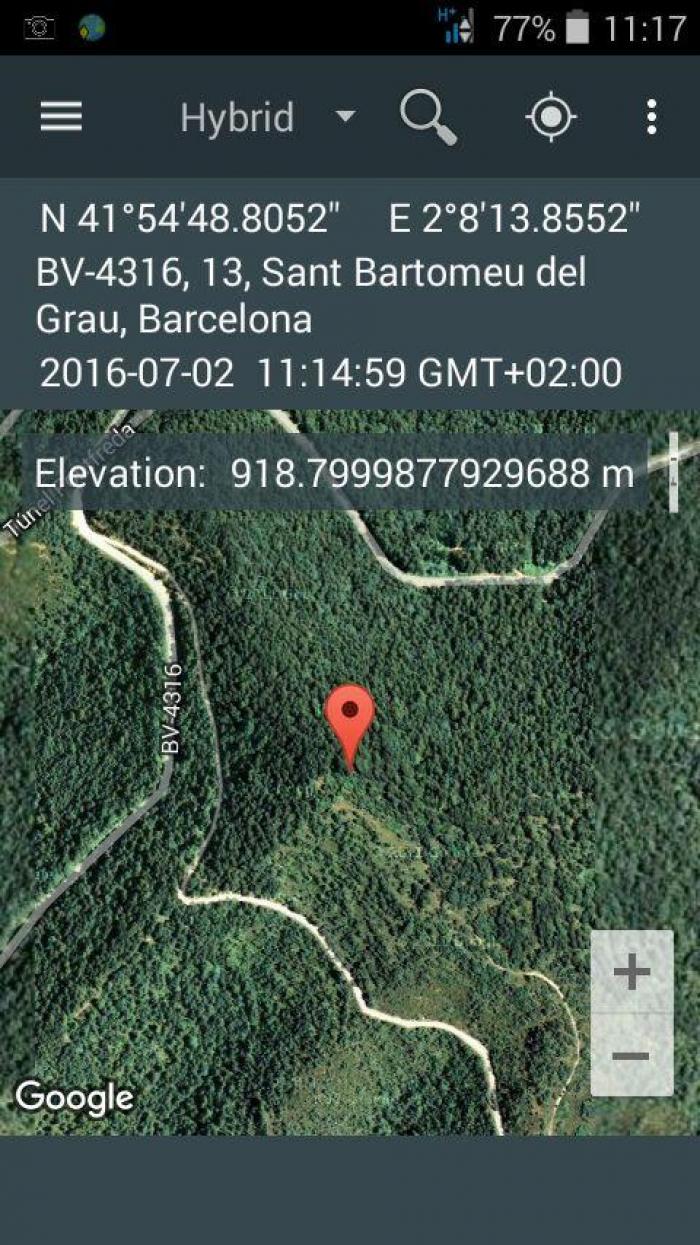Open the search magnifier
This screenshot has width=700, height=1245.
[428, 117]
